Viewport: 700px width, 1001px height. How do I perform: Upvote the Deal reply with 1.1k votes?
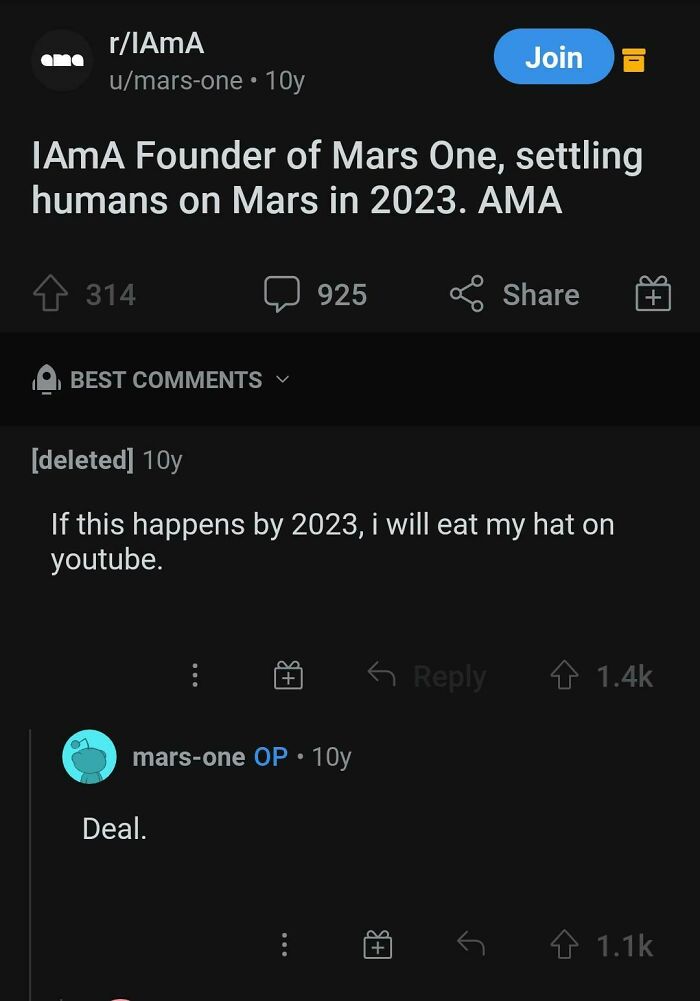click(566, 944)
